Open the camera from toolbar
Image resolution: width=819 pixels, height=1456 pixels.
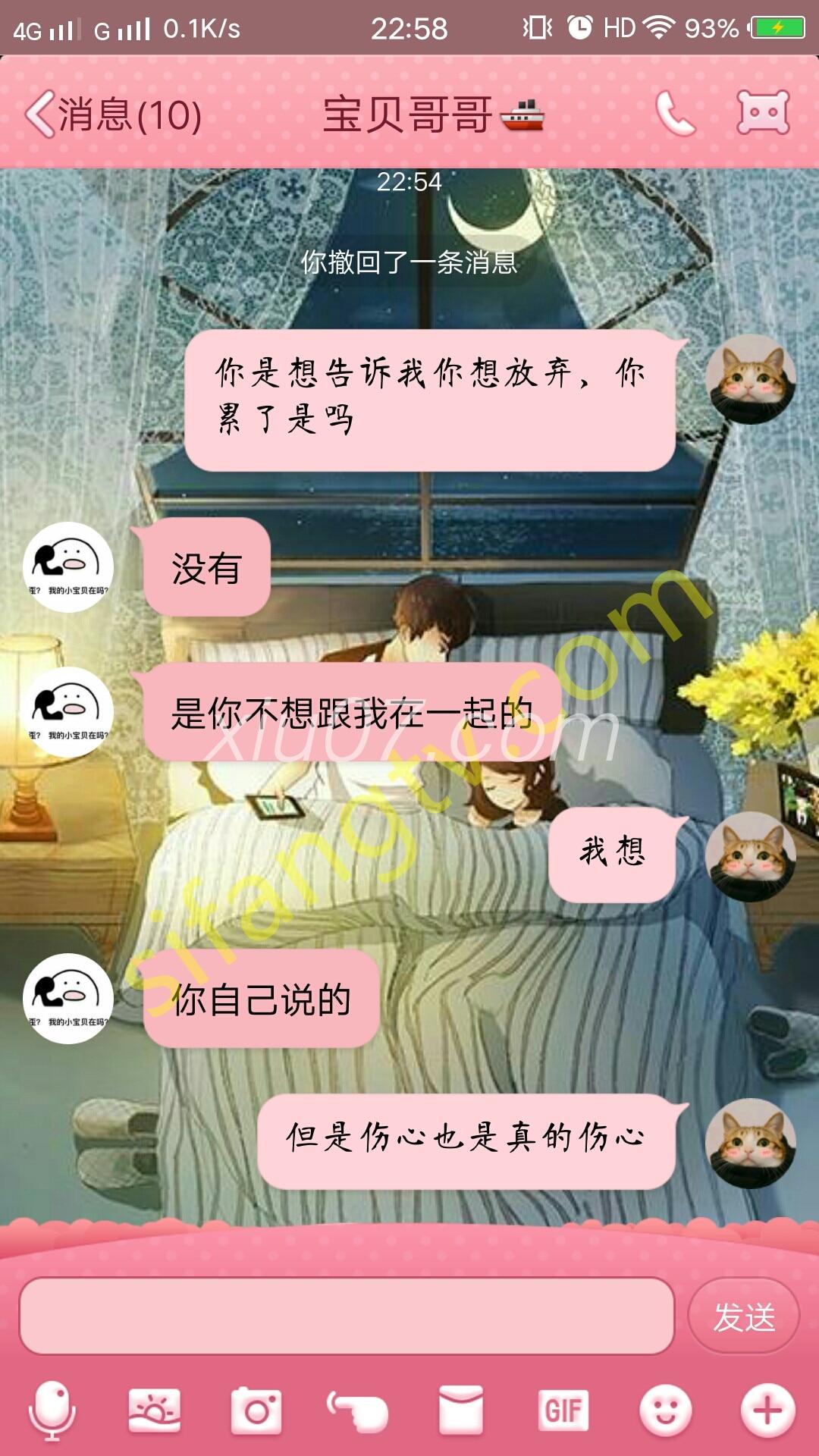[x=256, y=1410]
